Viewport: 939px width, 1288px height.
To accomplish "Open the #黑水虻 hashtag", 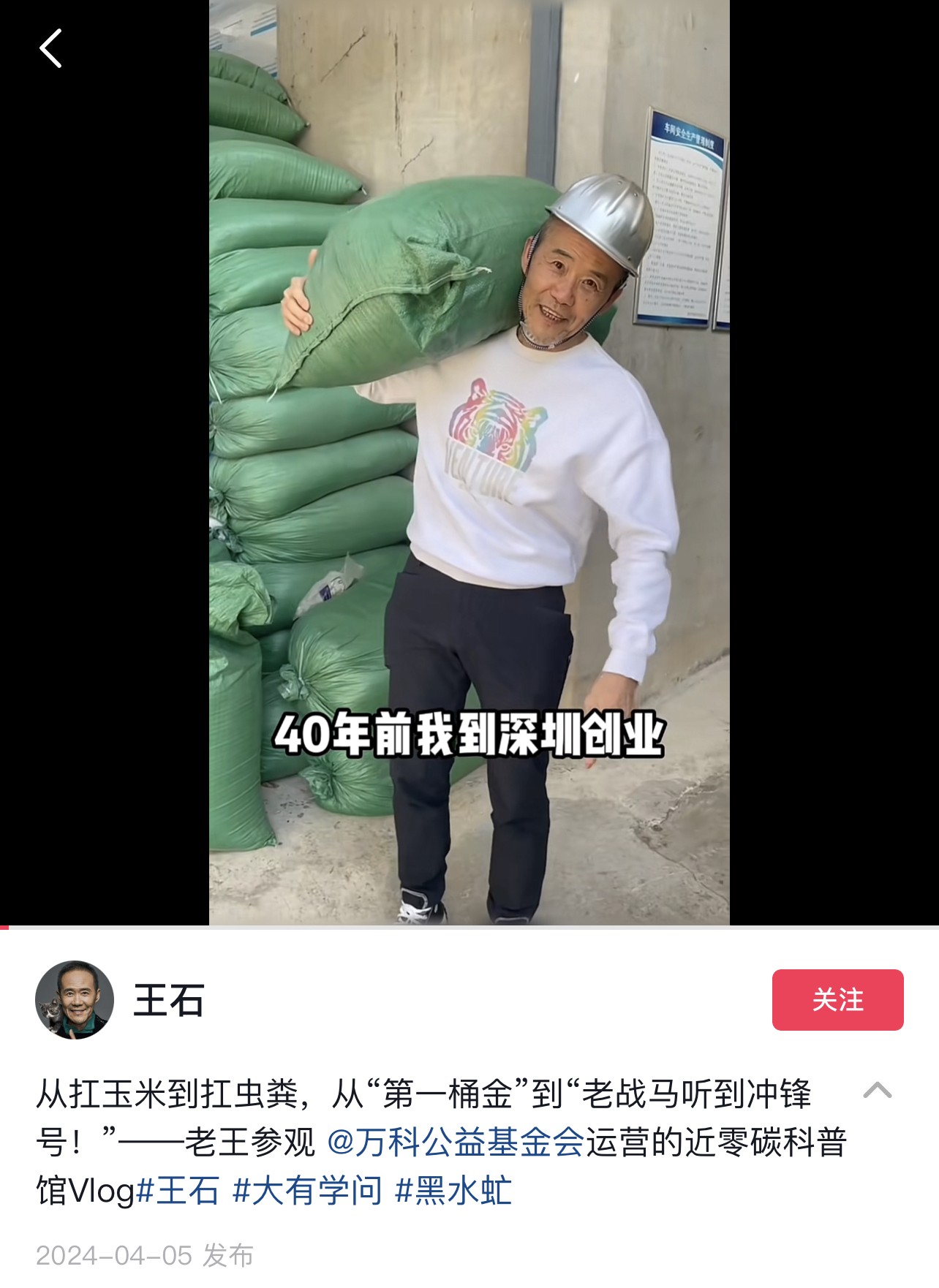I will 453,1191.
